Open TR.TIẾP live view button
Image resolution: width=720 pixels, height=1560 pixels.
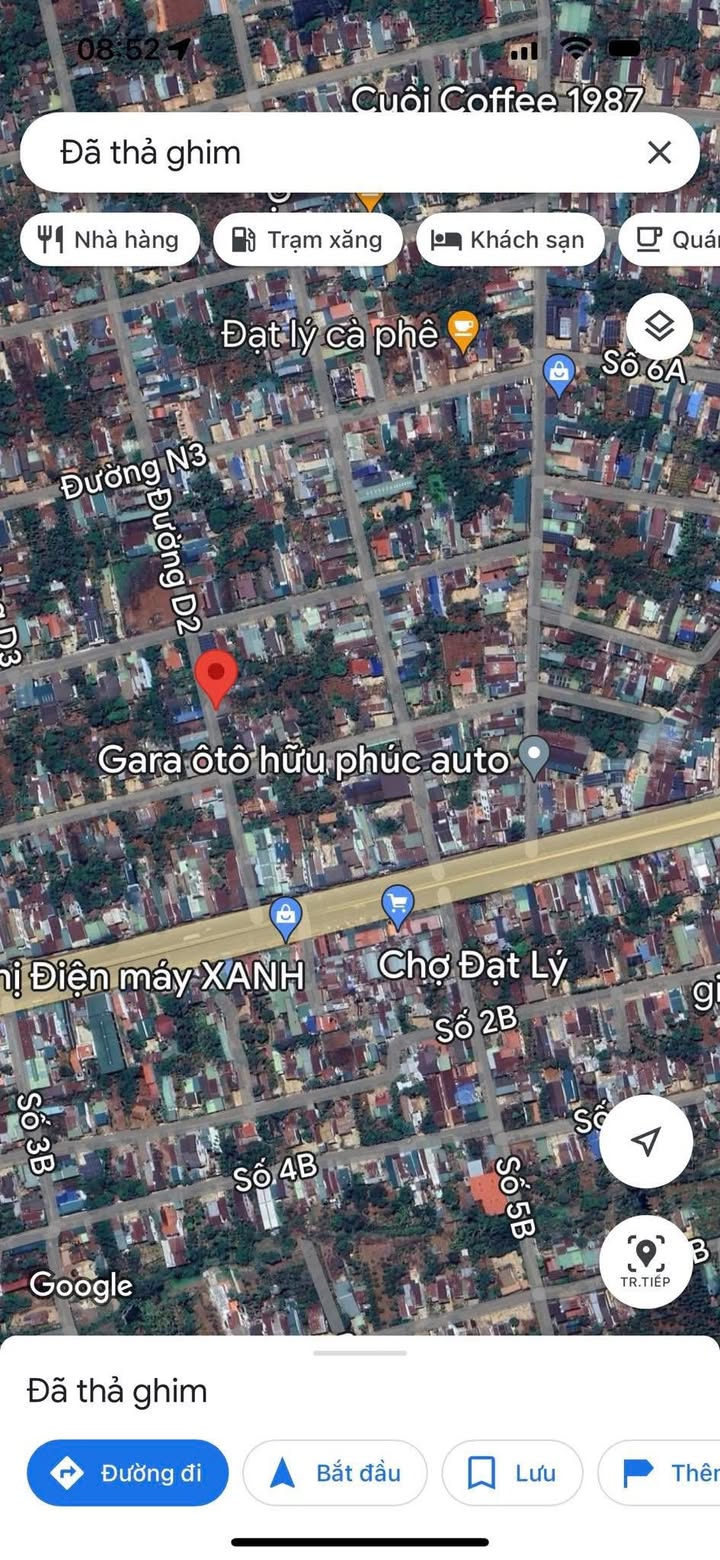pyautogui.click(x=646, y=1261)
